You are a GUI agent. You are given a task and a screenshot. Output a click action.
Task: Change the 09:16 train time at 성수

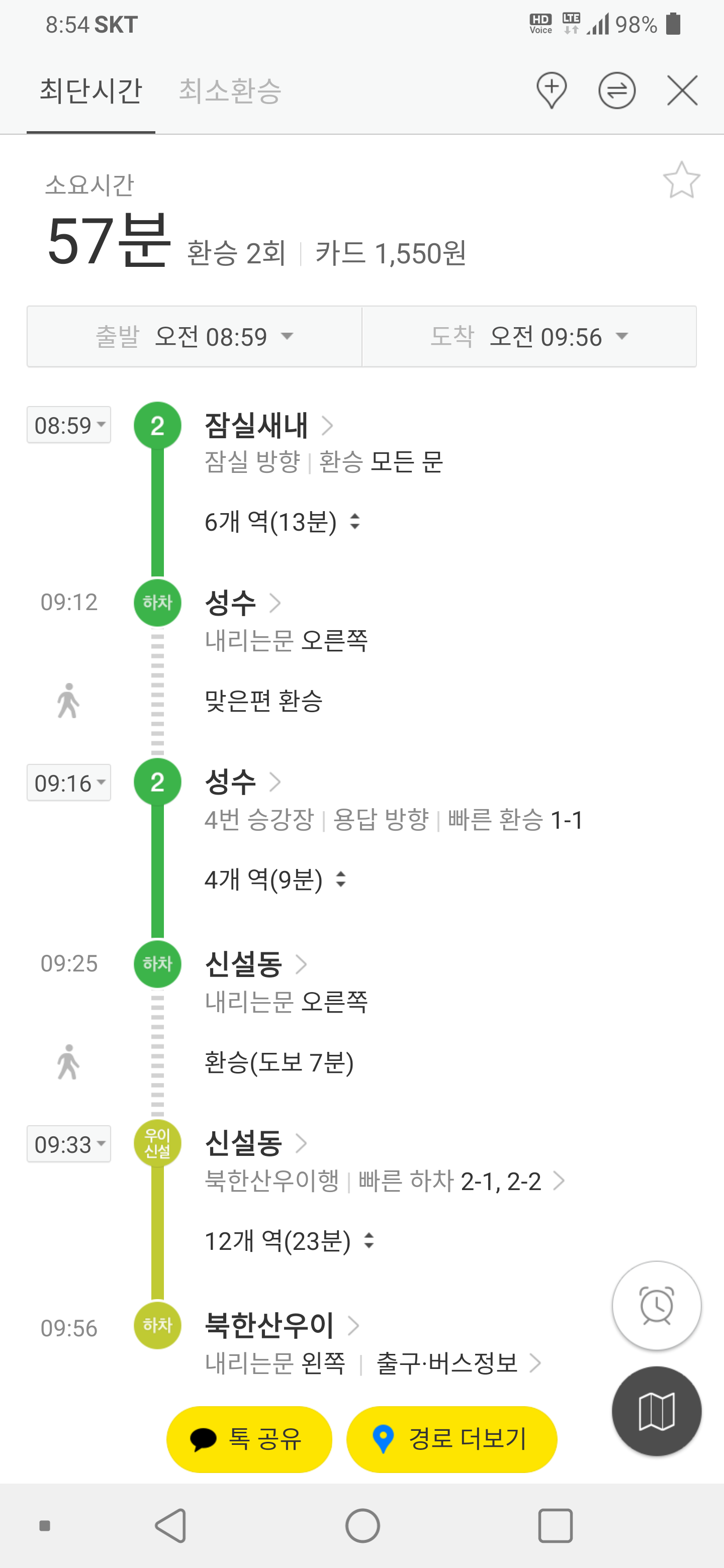point(69,783)
